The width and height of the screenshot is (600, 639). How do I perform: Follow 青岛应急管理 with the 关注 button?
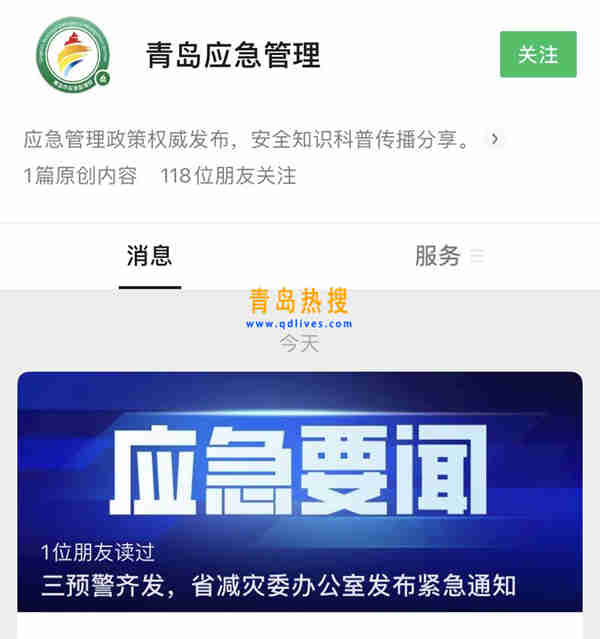pyautogui.click(x=538, y=54)
